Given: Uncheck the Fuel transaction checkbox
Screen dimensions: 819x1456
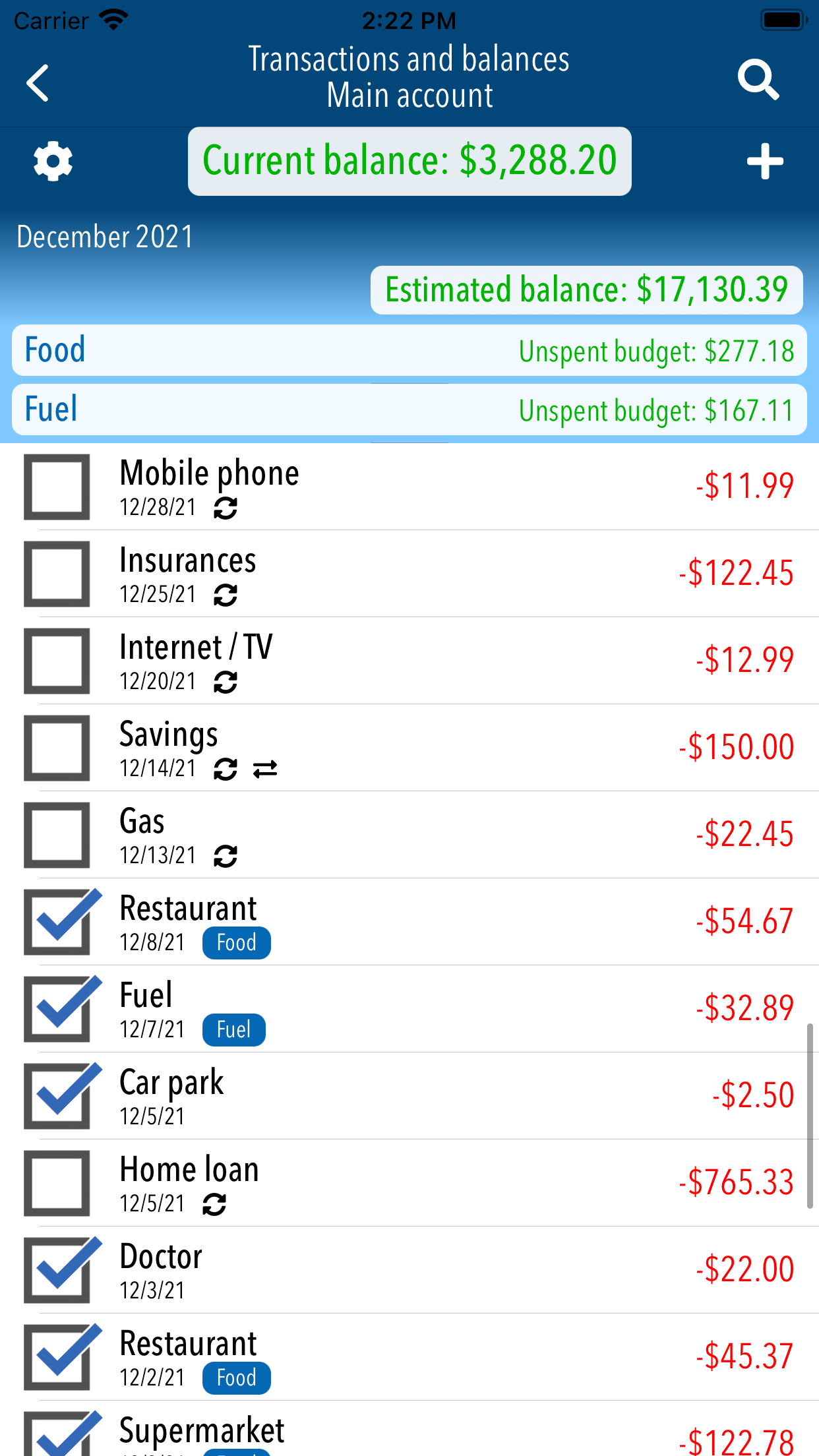Looking at the screenshot, I should [57, 1009].
